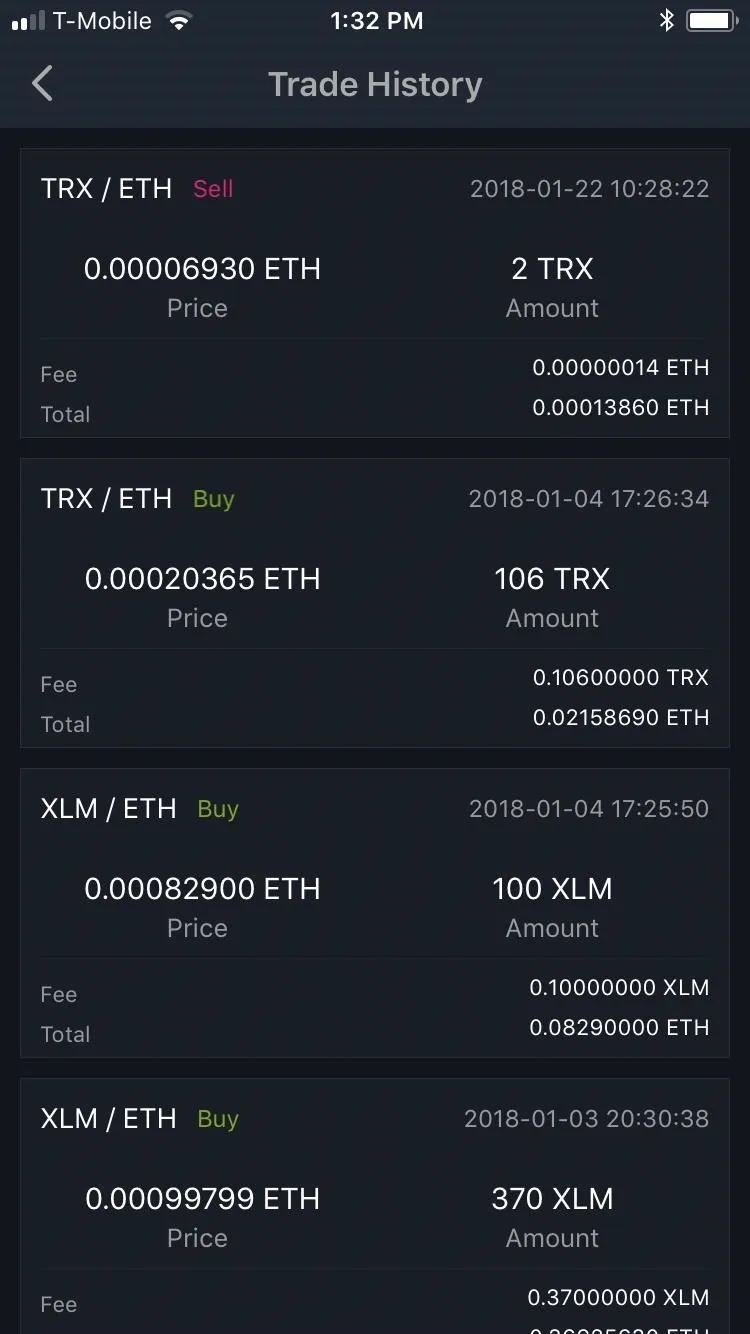Go back from Trade History
The height and width of the screenshot is (1334, 750).
click(x=42, y=84)
